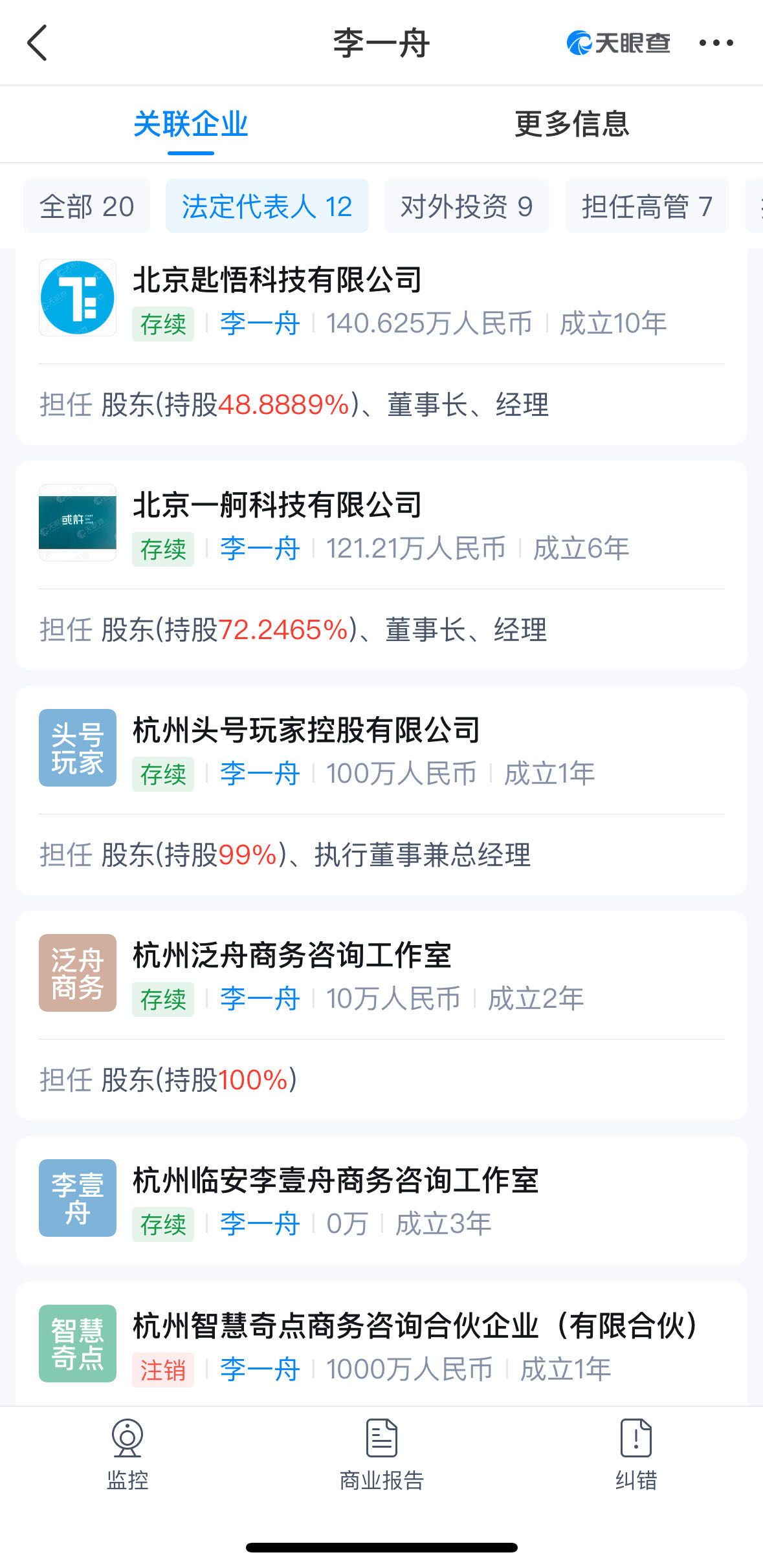Select the 法定代表人 12 filter
Image resolution: width=763 pixels, height=1568 pixels.
point(267,207)
